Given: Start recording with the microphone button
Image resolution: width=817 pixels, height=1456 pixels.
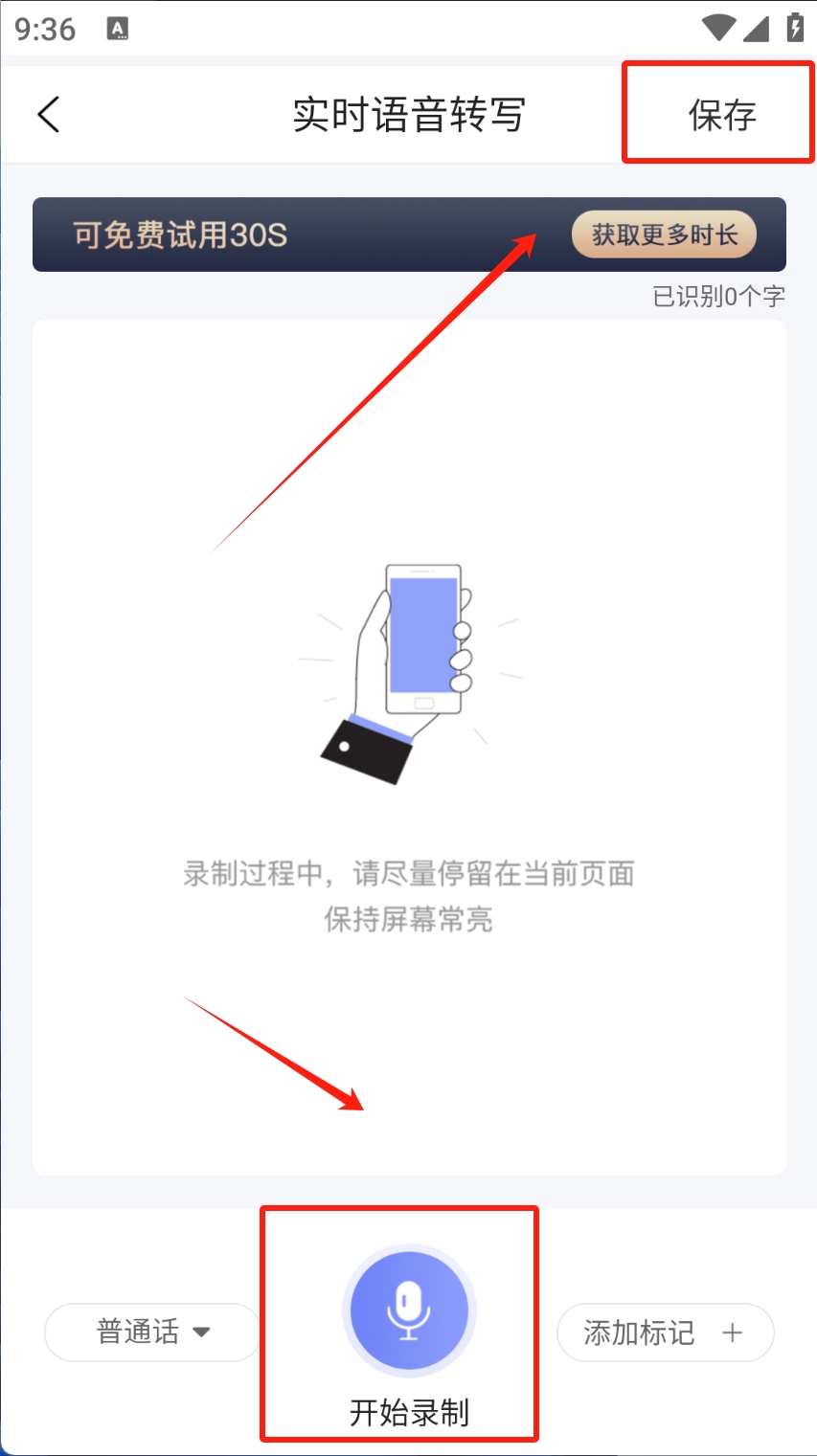Looking at the screenshot, I should point(409,1310).
